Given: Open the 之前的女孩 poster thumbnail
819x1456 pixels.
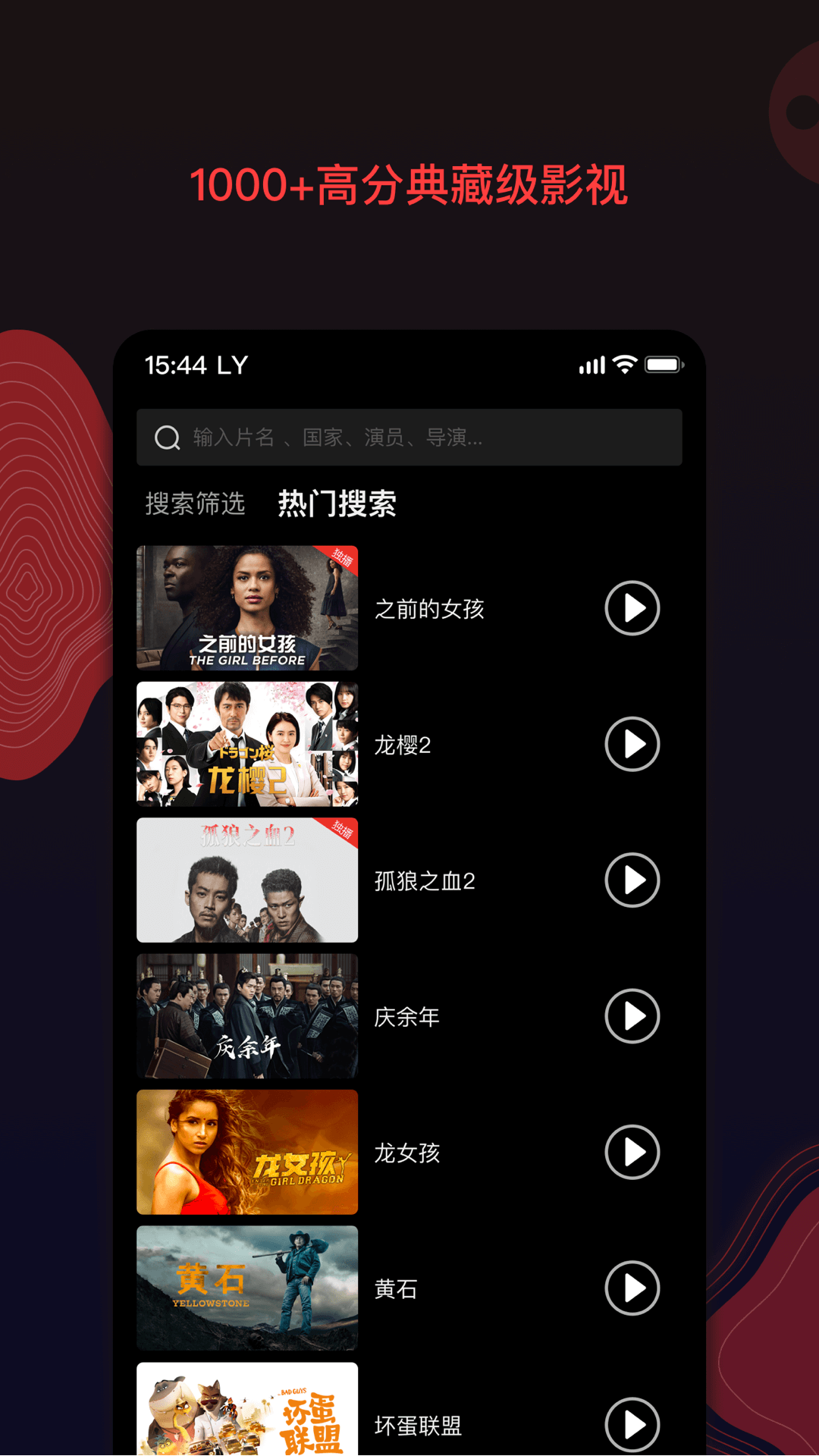Looking at the screenshot, I should pyautogui.click(x=247, y=607).
